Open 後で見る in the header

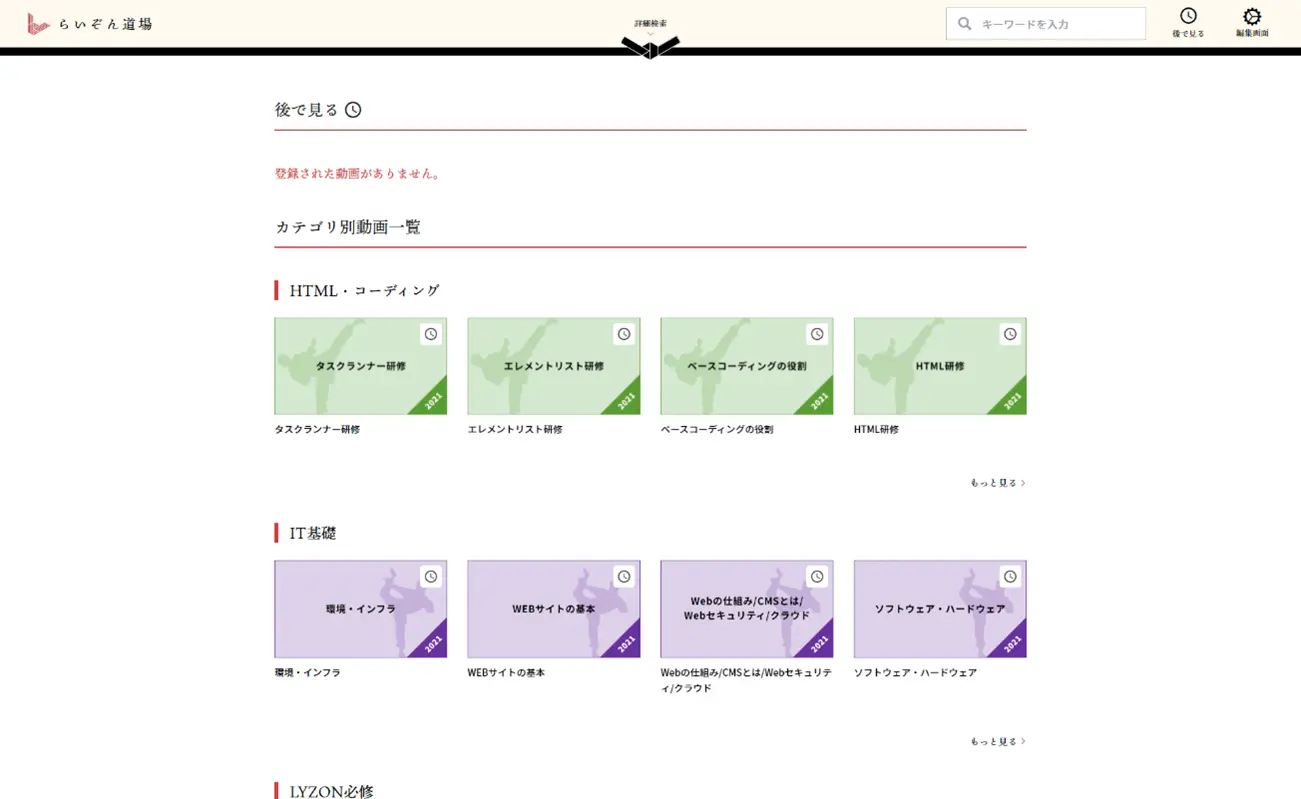(x=1188, y=22)
